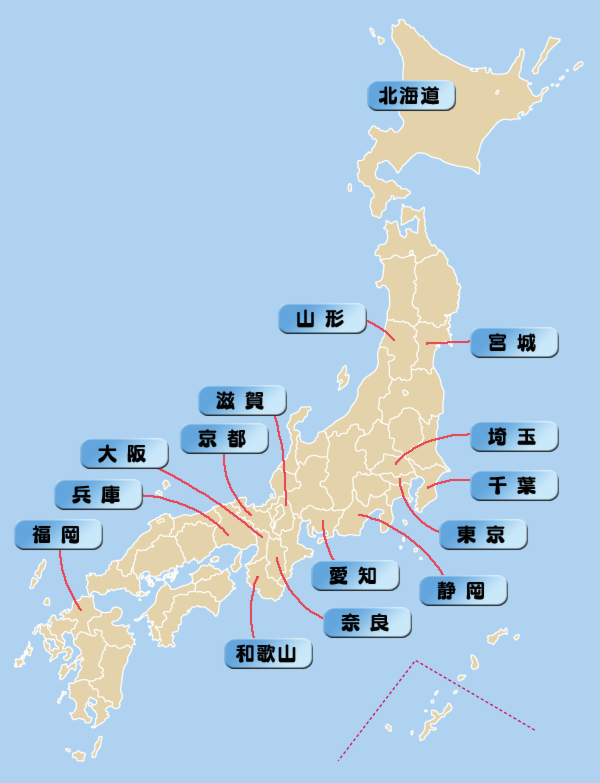Viewport: 600px width, 783px height.
Task: Select 埼玉 on the map
Action: point(513,436)
